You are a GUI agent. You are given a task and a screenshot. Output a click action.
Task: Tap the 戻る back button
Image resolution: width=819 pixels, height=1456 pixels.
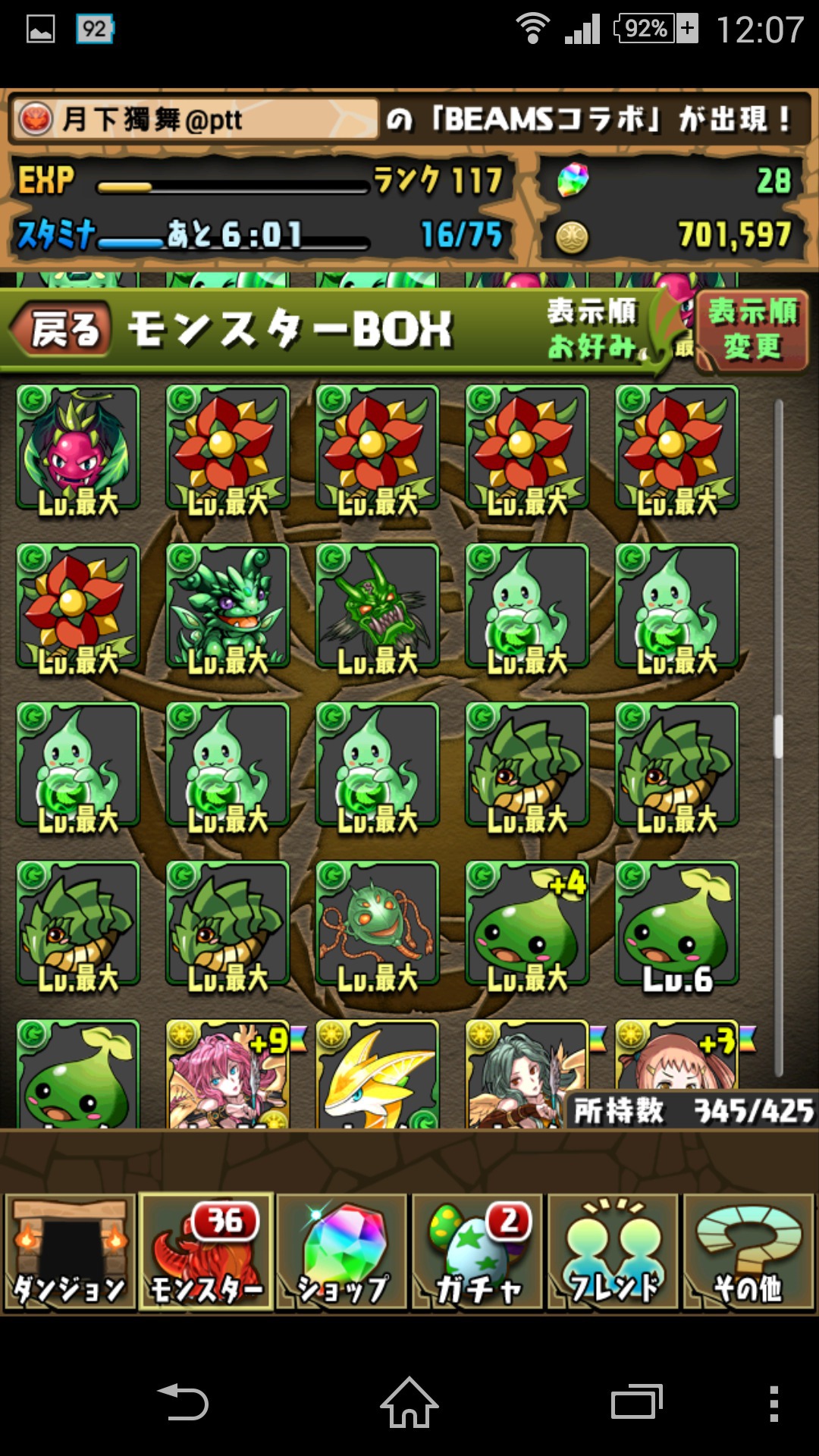[61, 330]
